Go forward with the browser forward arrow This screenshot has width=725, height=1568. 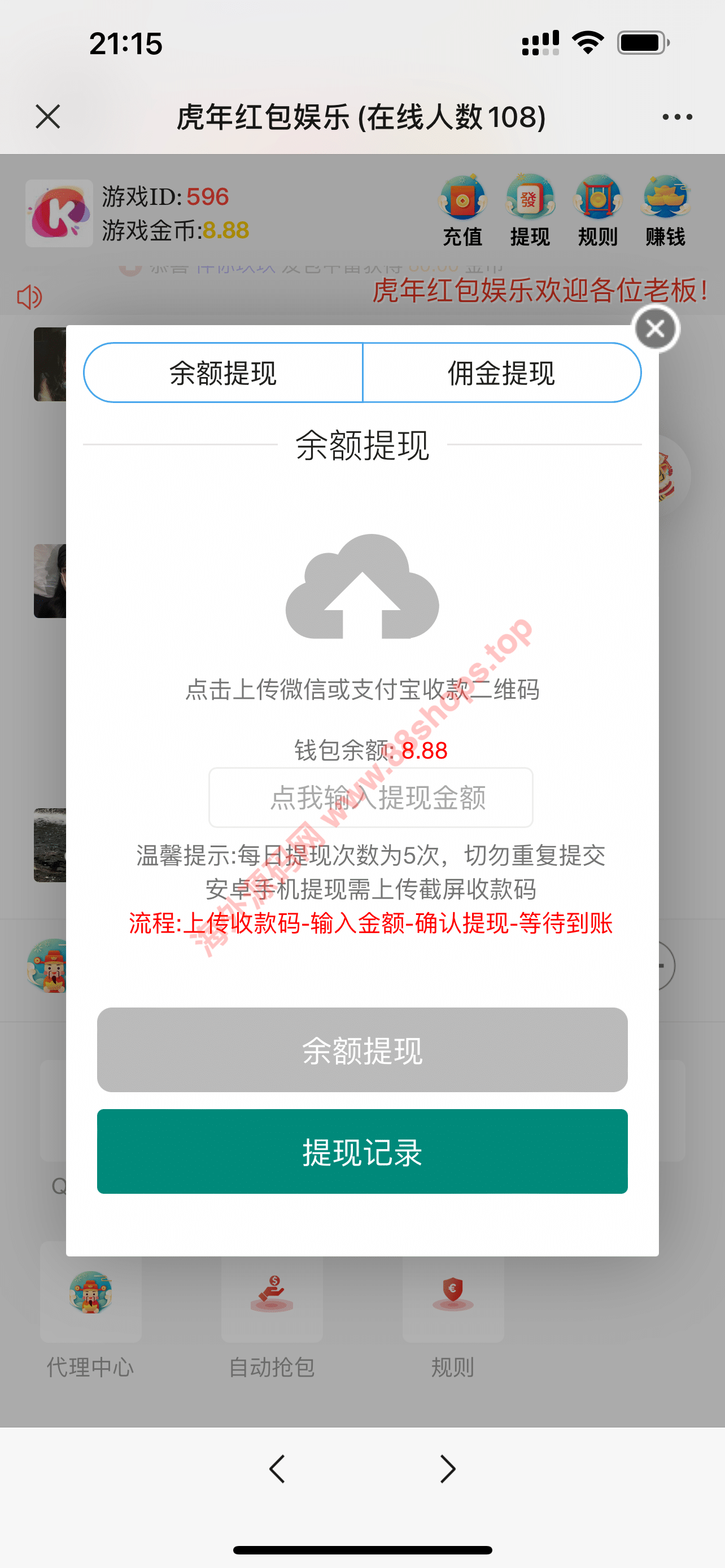(447, 1469)
